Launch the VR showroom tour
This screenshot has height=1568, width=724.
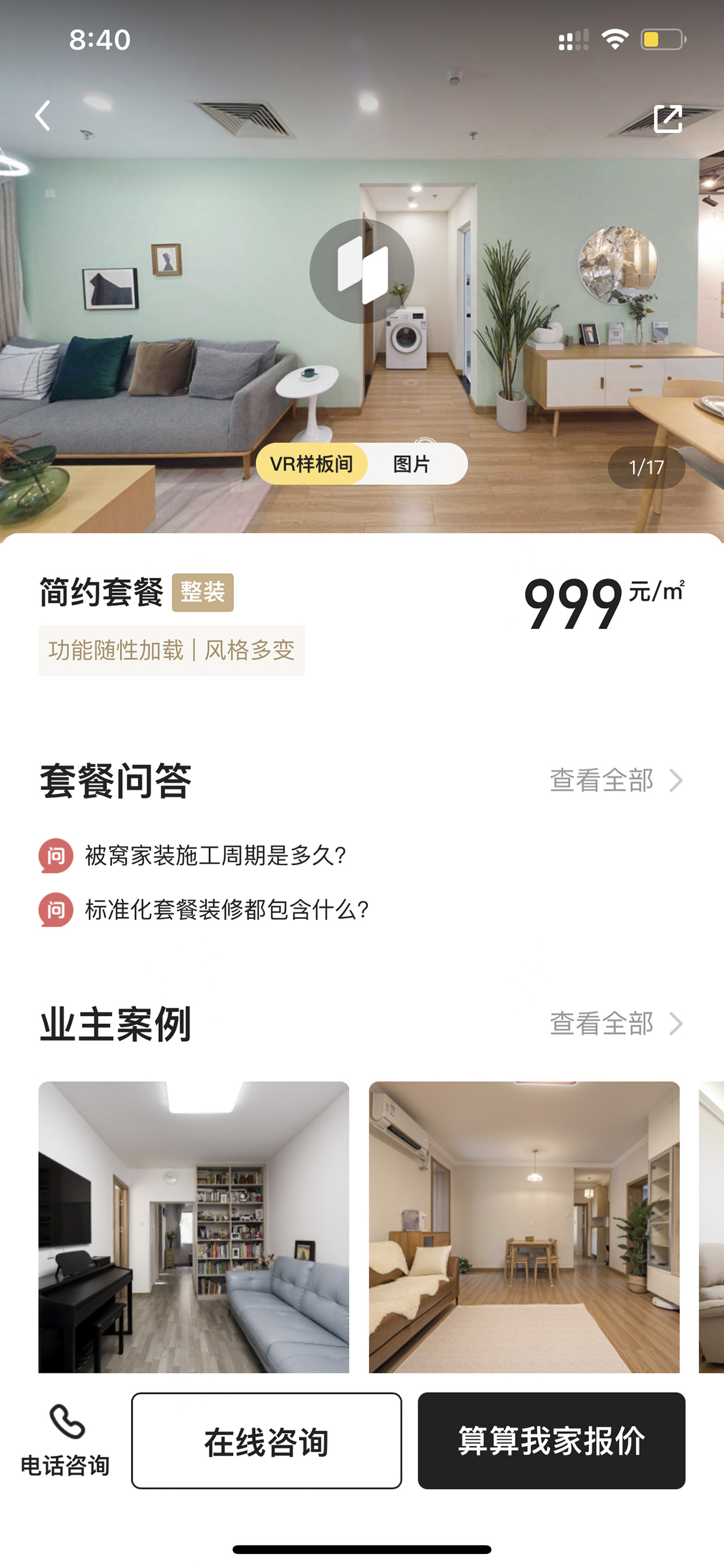coord(362,271)
